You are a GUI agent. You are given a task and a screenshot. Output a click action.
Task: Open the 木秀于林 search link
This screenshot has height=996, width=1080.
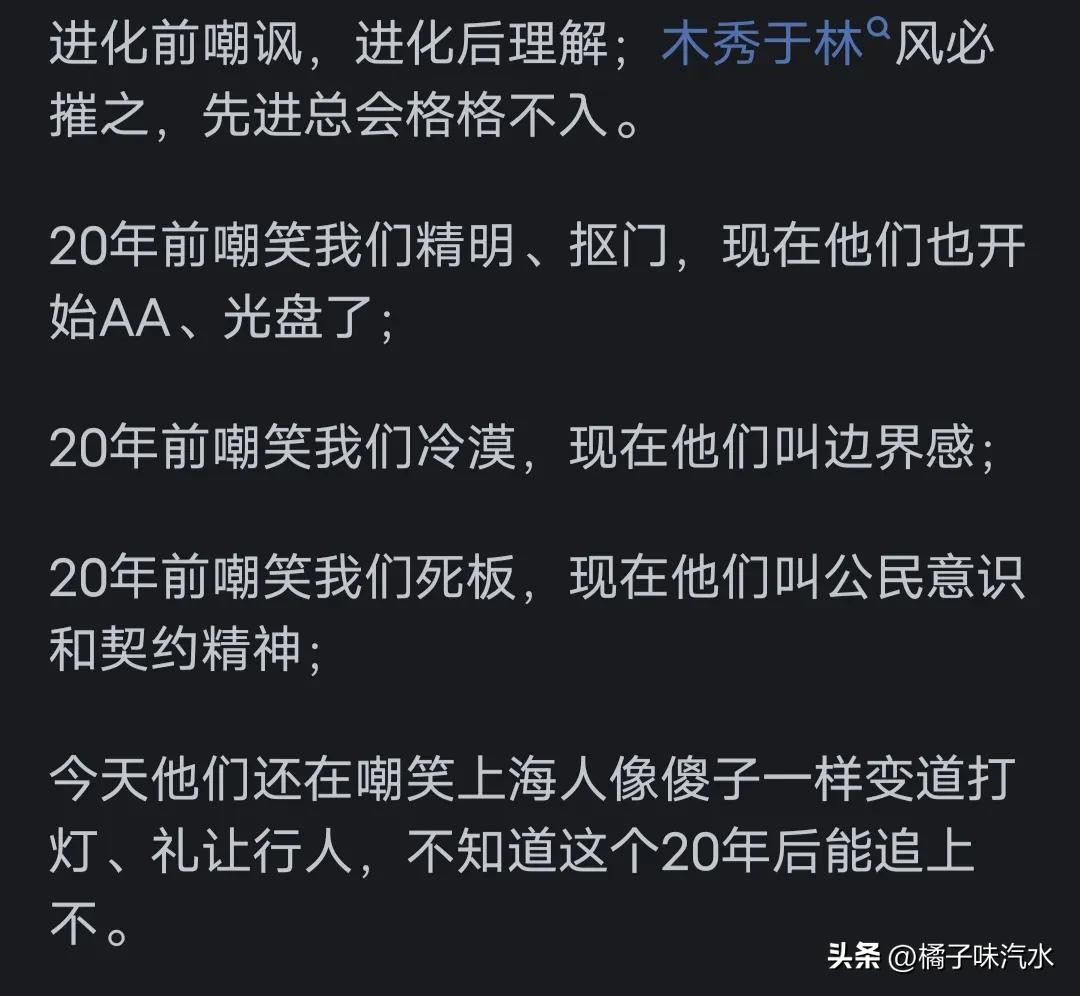pyautogui.click(x=762, y=48)
